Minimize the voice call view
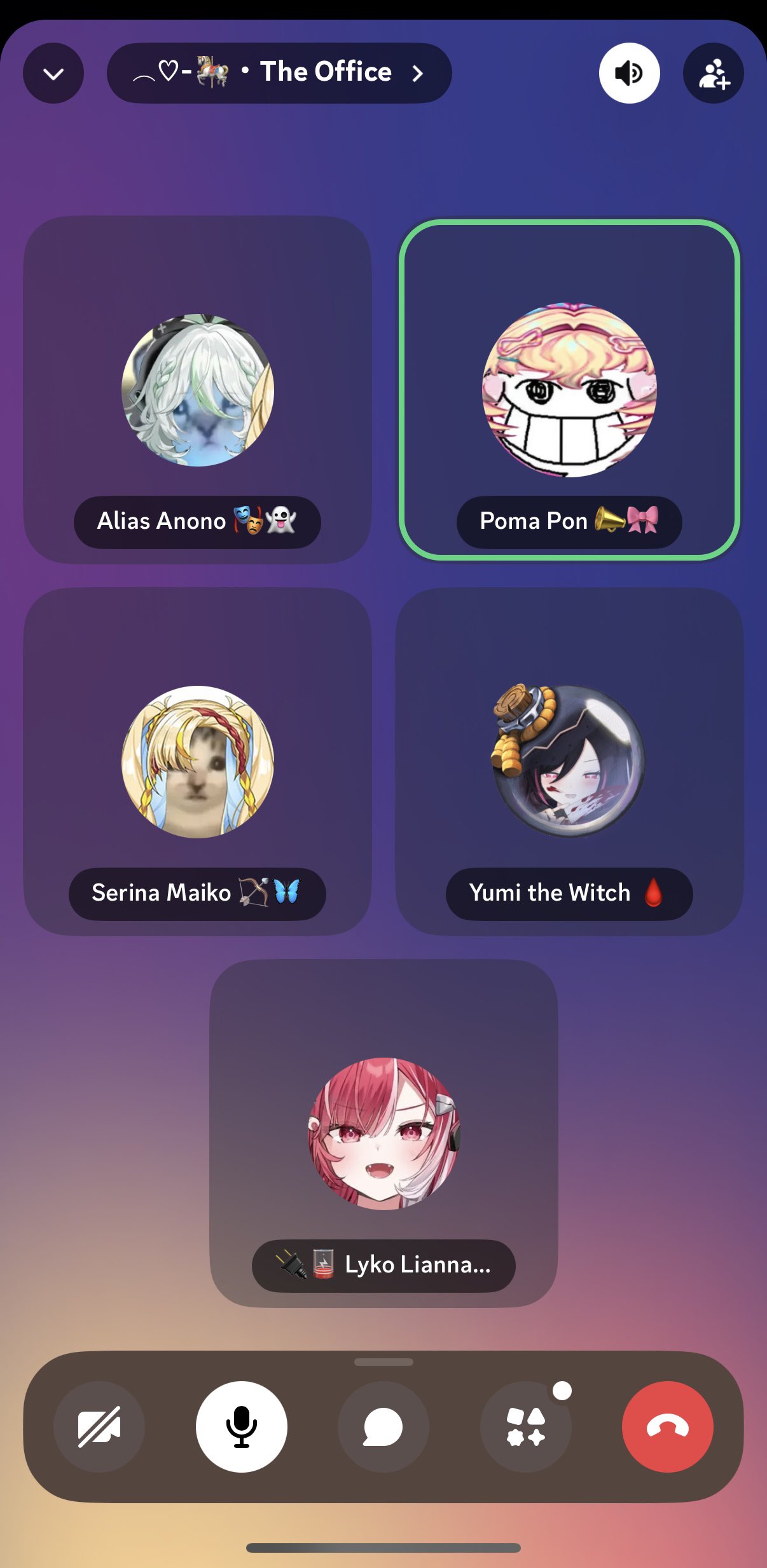Screen dimensions: 767x1568 tap(53, 74)
